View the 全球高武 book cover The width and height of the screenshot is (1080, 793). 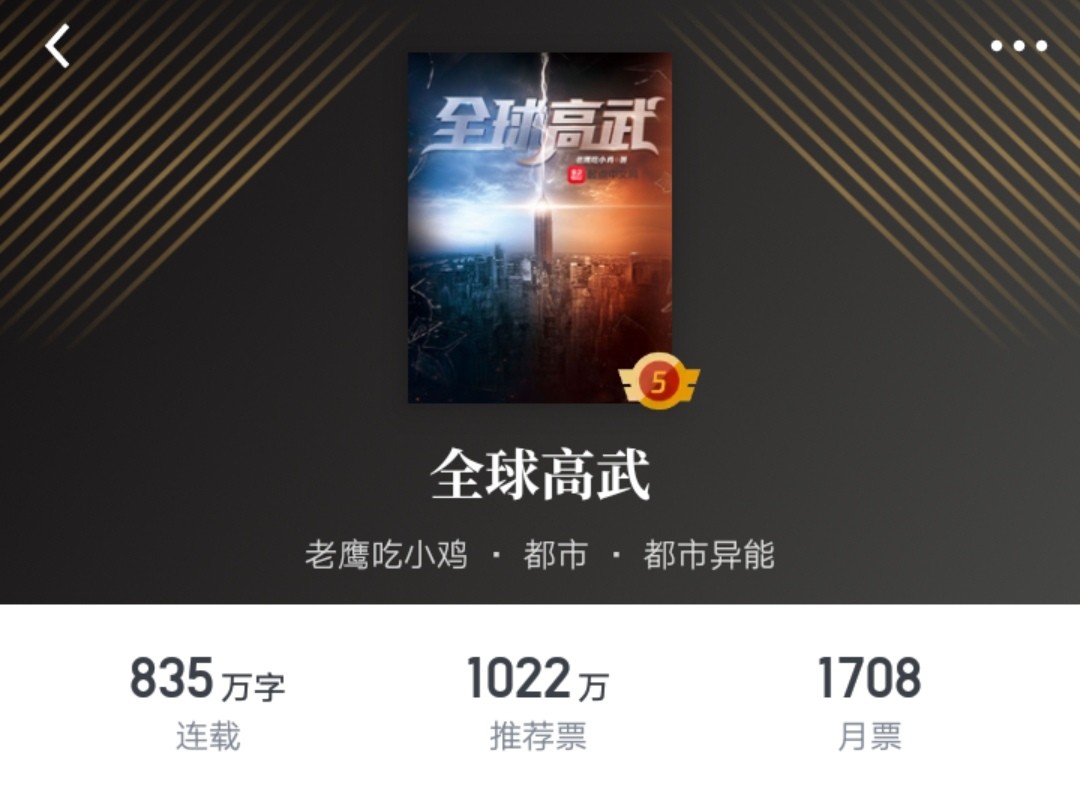click(540, 228)
